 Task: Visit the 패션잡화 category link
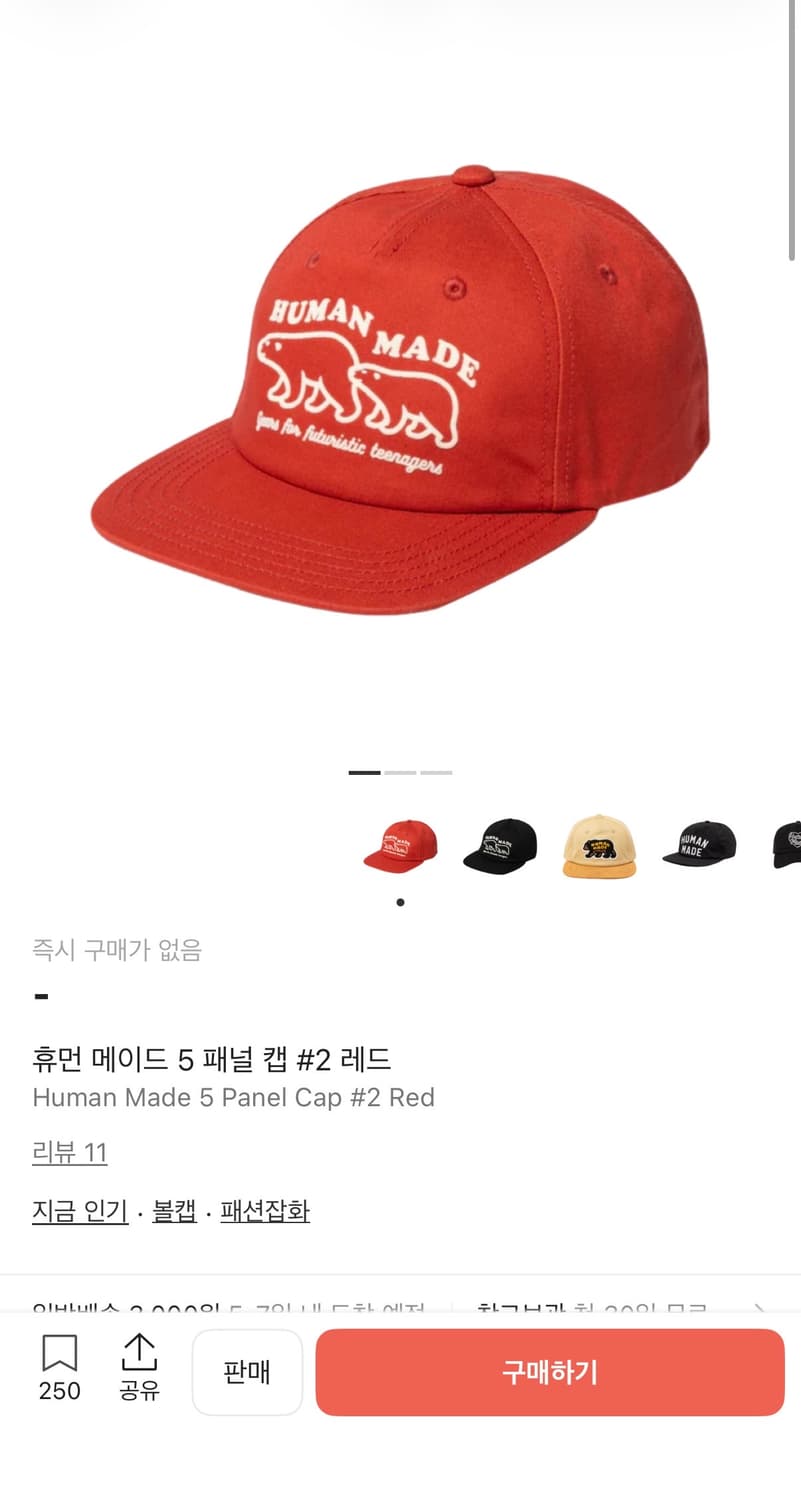tap(264, 1211)
